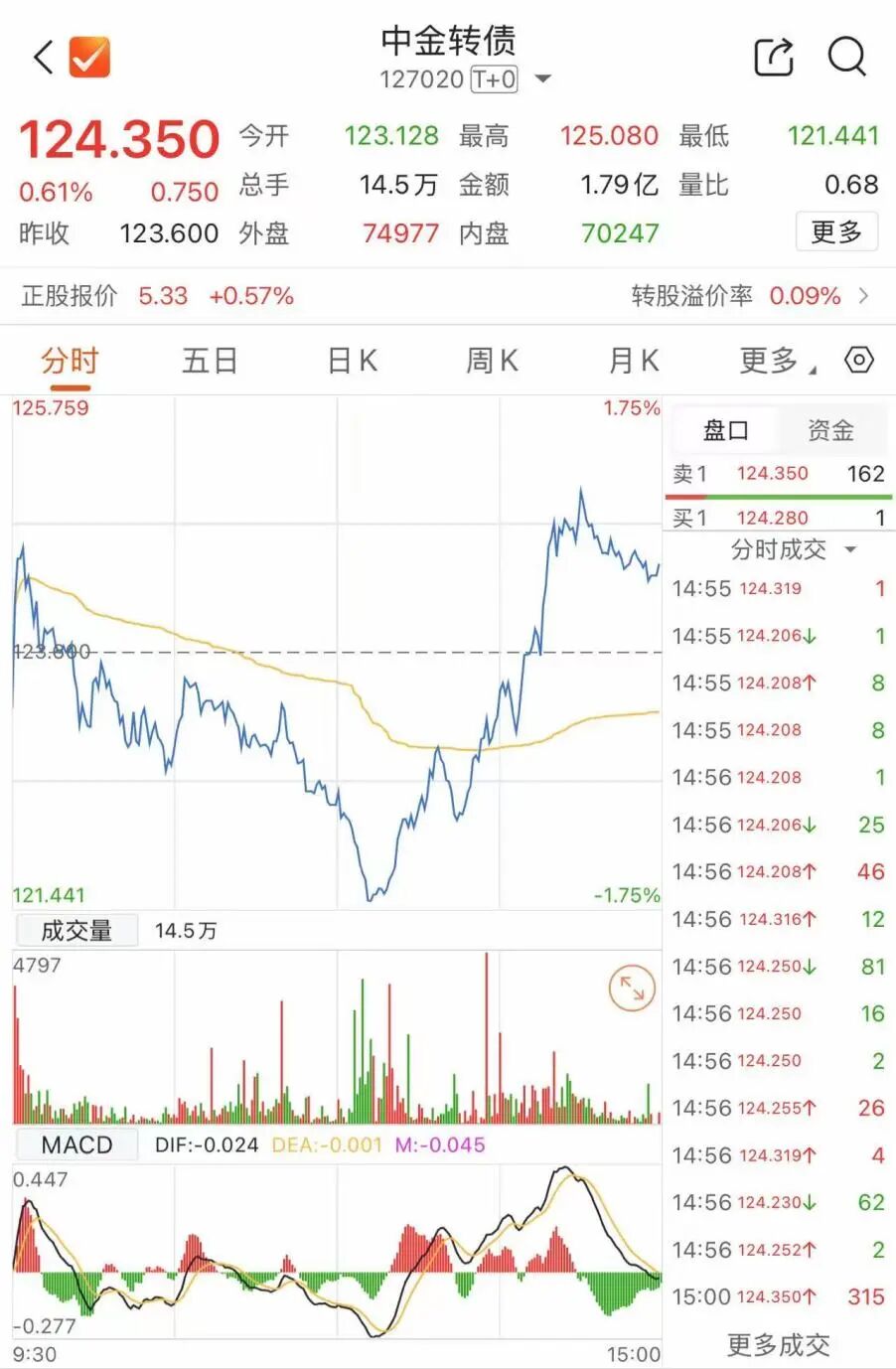Screen dimensions: 896x1369
Task: Change the 成交量 indicator
Action: [x=76, y=931]
